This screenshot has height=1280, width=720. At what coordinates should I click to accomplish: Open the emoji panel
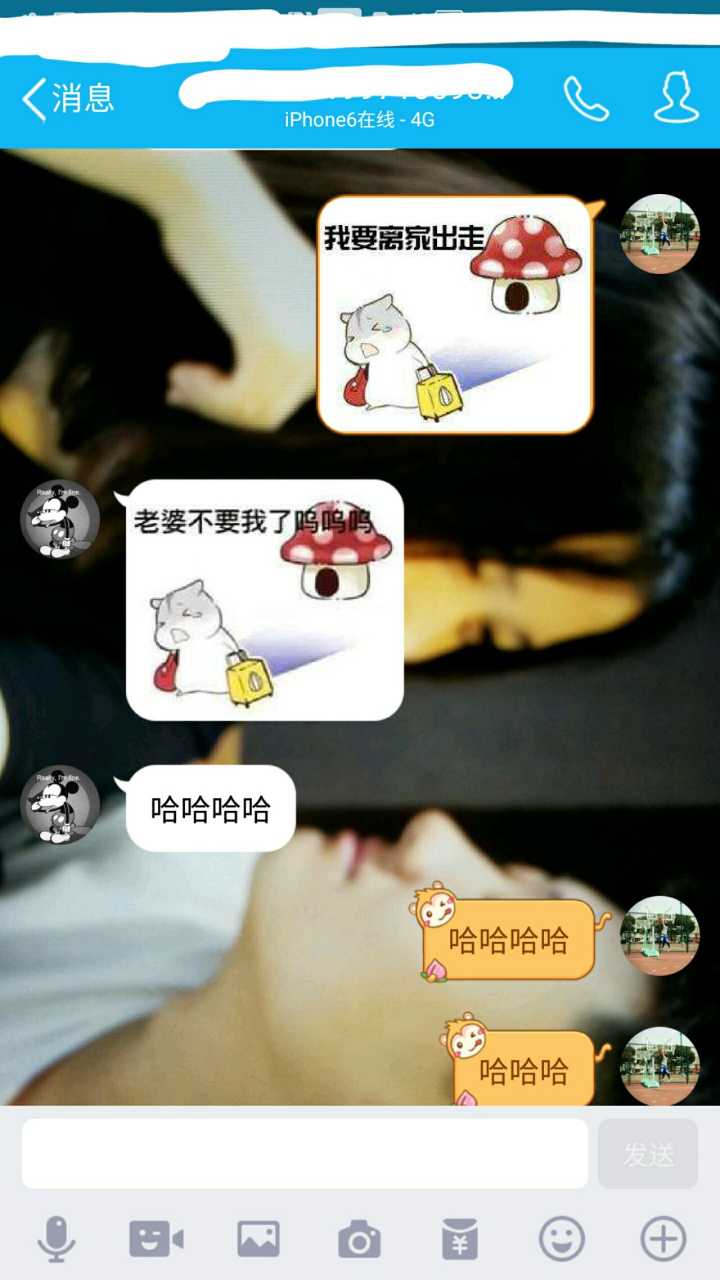(562, 1240)
